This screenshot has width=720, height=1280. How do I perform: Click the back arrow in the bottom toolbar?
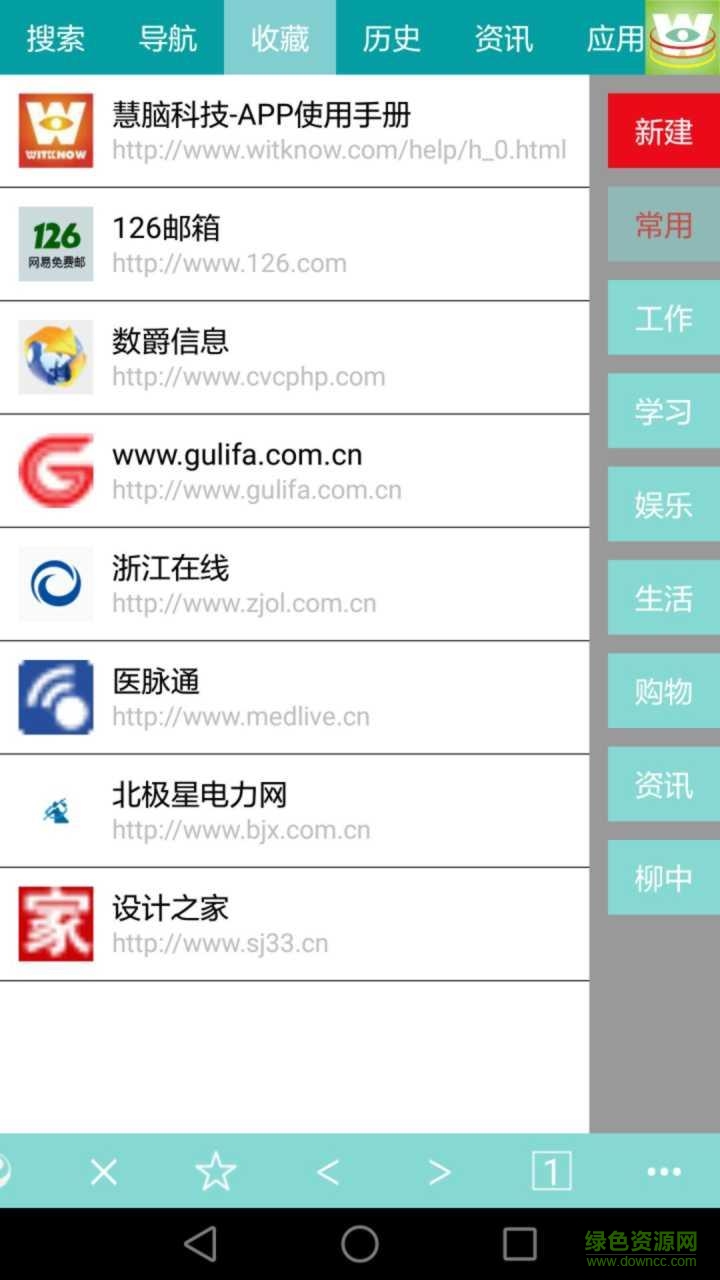[328, 1172]
